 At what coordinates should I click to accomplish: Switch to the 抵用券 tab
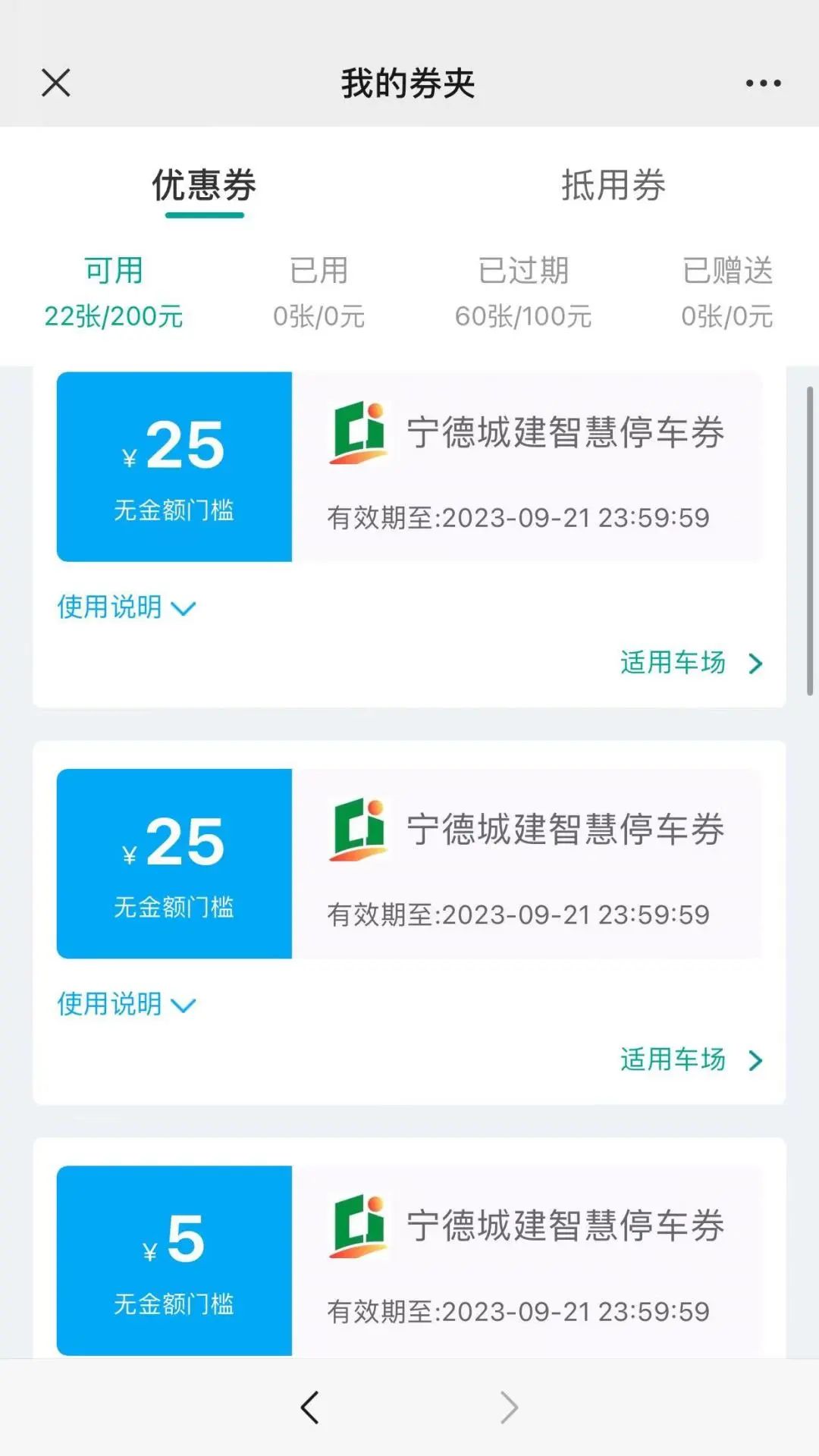click(x=613, y=186)
